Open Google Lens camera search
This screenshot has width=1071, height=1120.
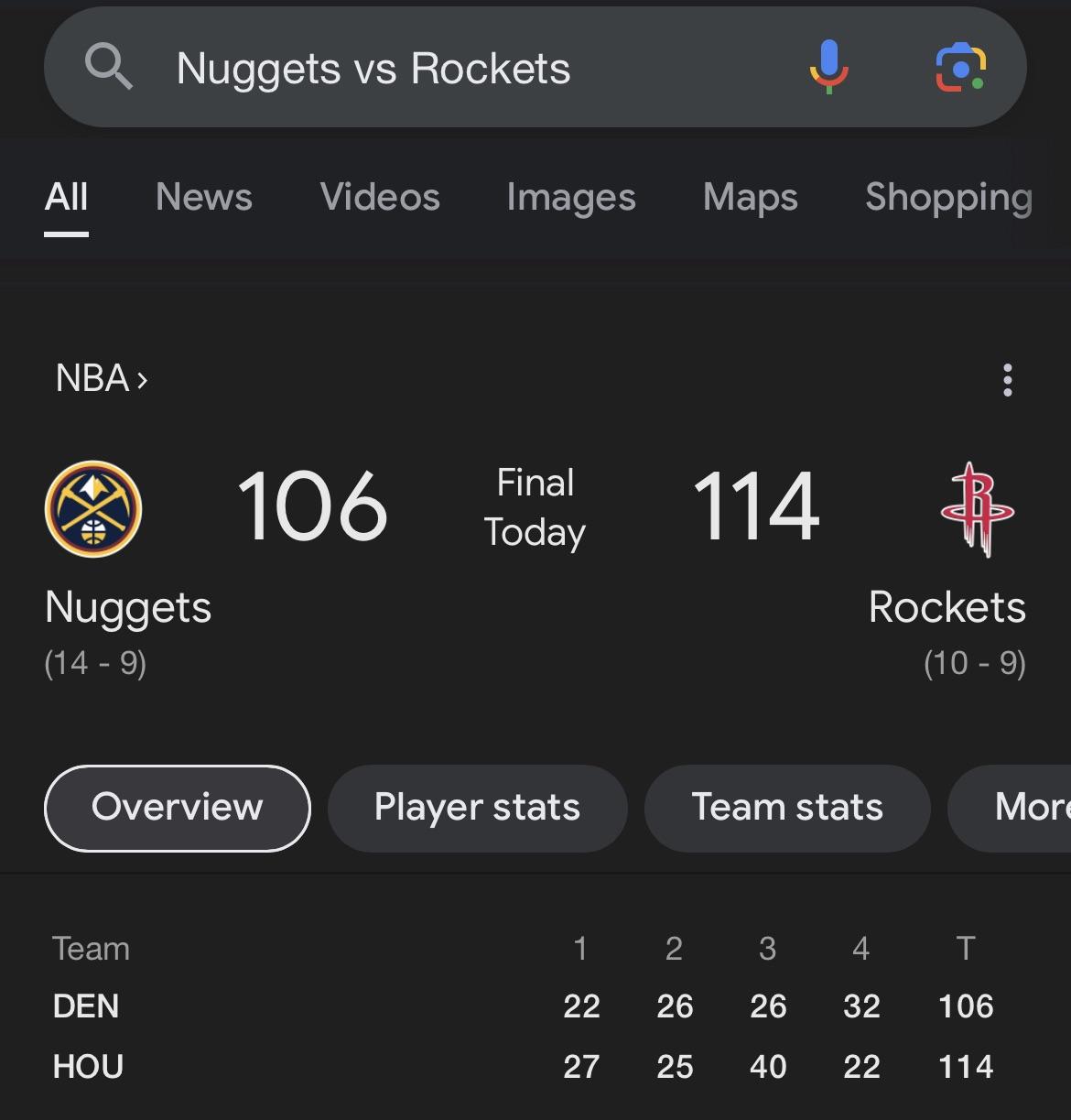960,68
